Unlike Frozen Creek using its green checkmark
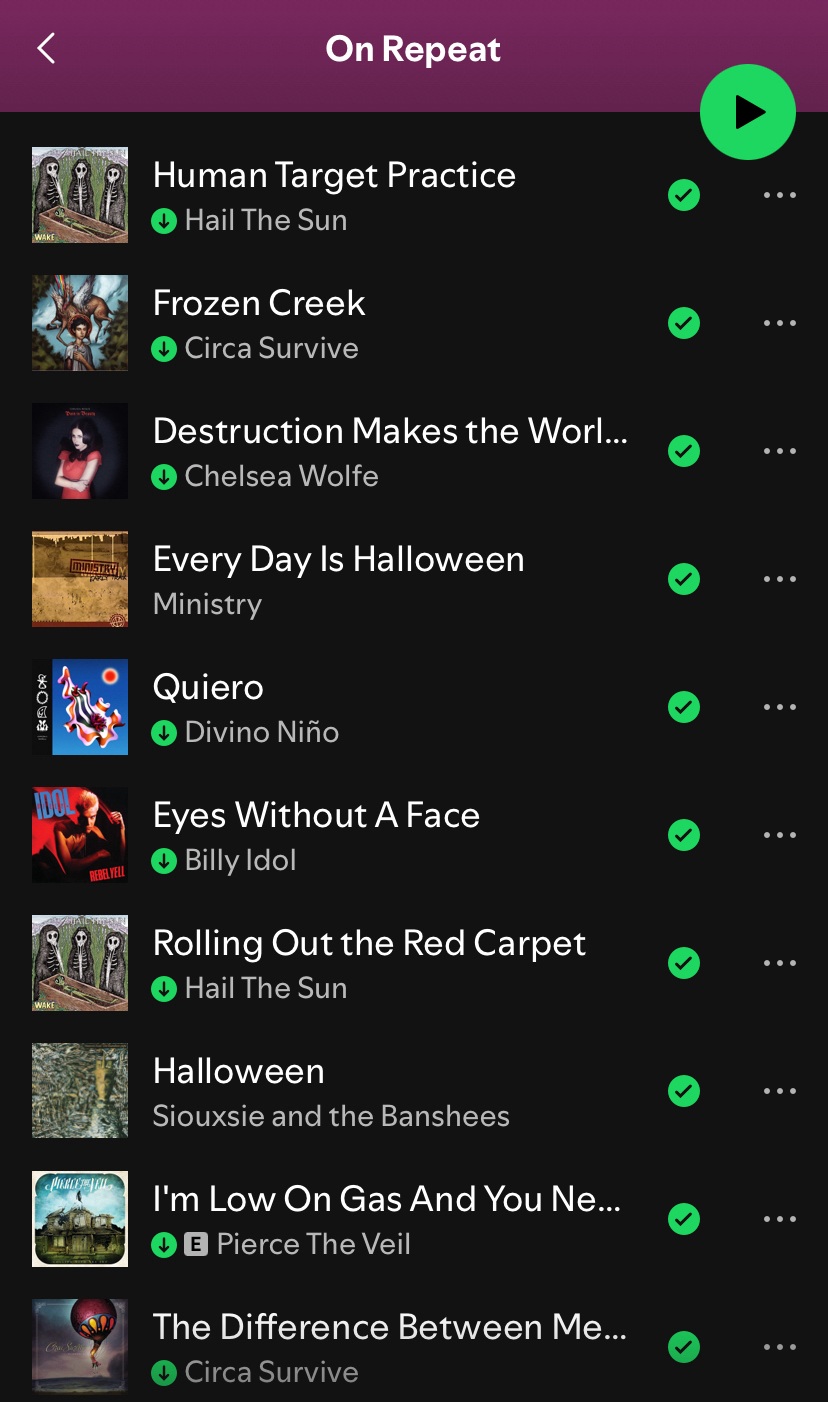 point(684,323)
